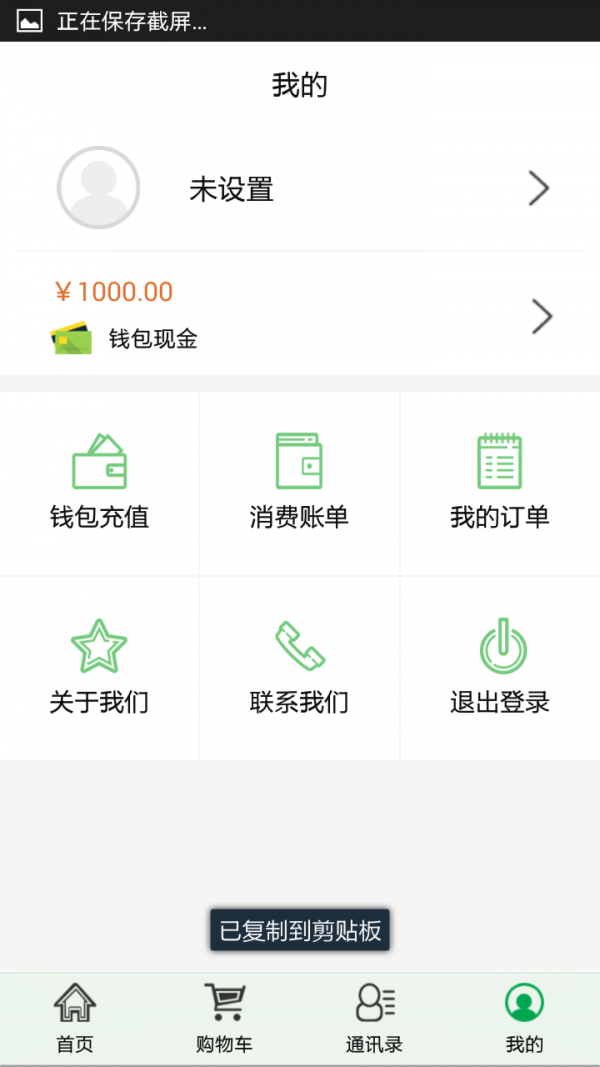The width and height of the screenshot is (600, 1067).
Task: Switch to the 通讯录 contacts tab
Action: click(374, 1018)
